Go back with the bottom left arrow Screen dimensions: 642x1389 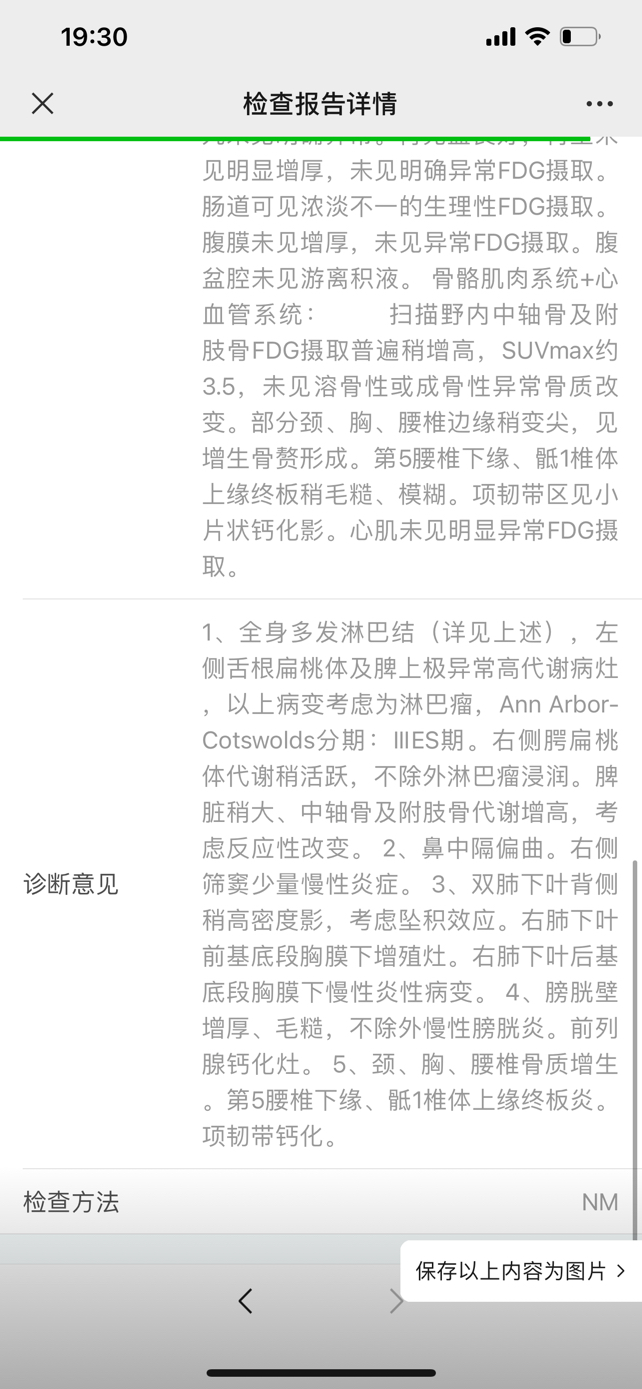tap(245, 1300)
